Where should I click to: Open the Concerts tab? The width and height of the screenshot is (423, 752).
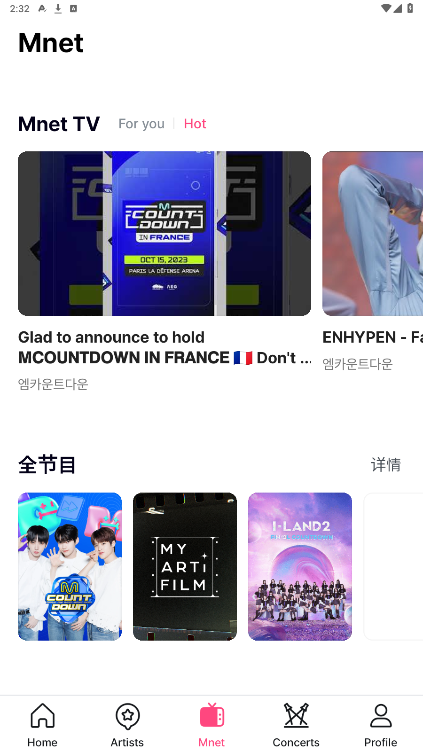(296, 725)
